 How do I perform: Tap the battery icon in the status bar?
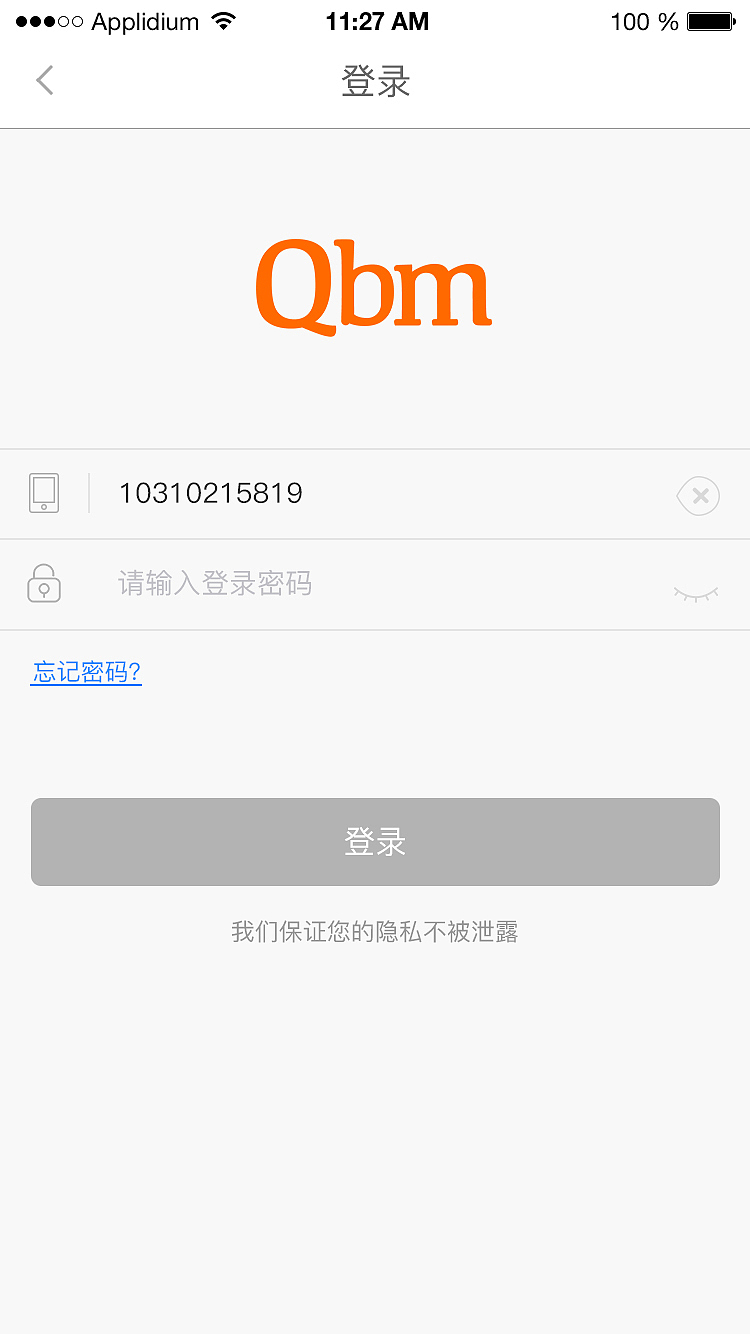point(711,20)
